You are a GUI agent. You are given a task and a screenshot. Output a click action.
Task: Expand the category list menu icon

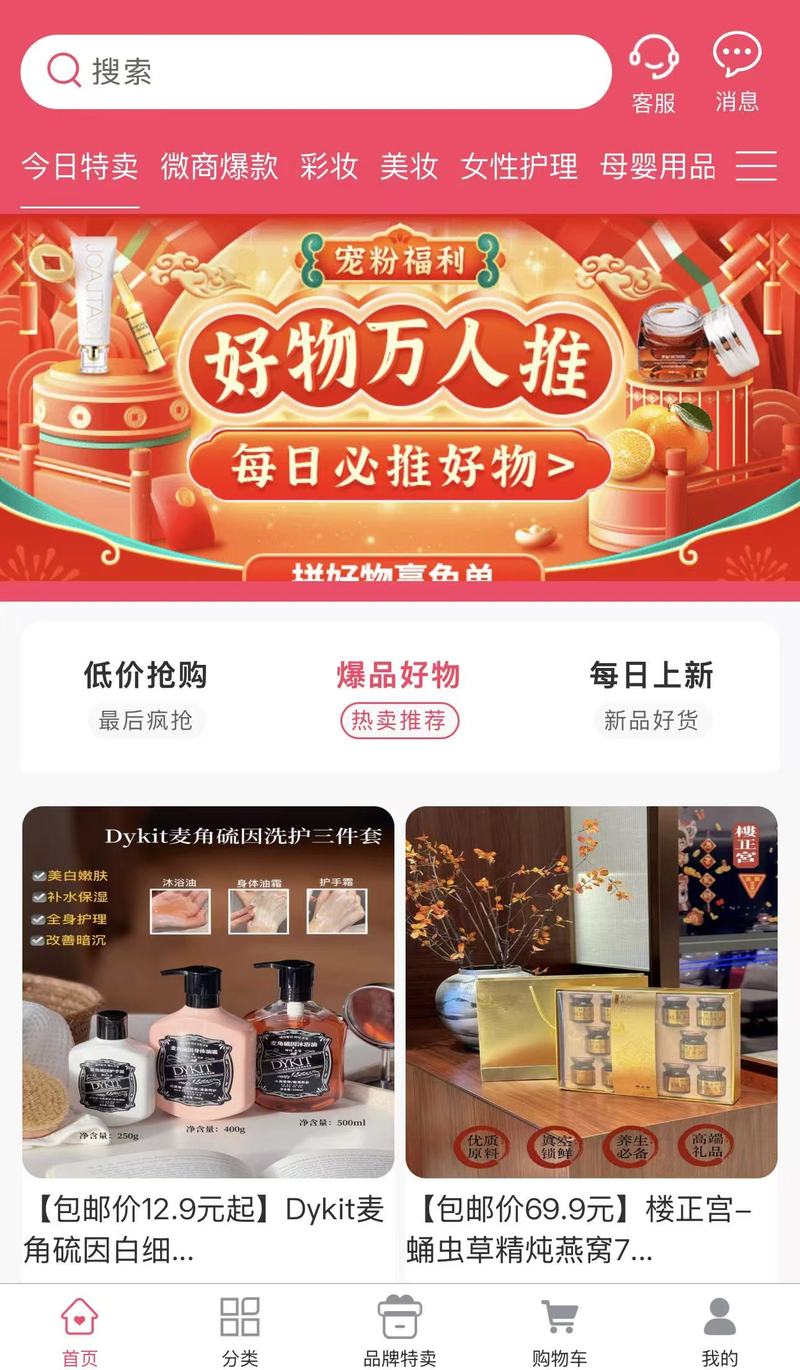pyautogui.click(x=757, y=166)
